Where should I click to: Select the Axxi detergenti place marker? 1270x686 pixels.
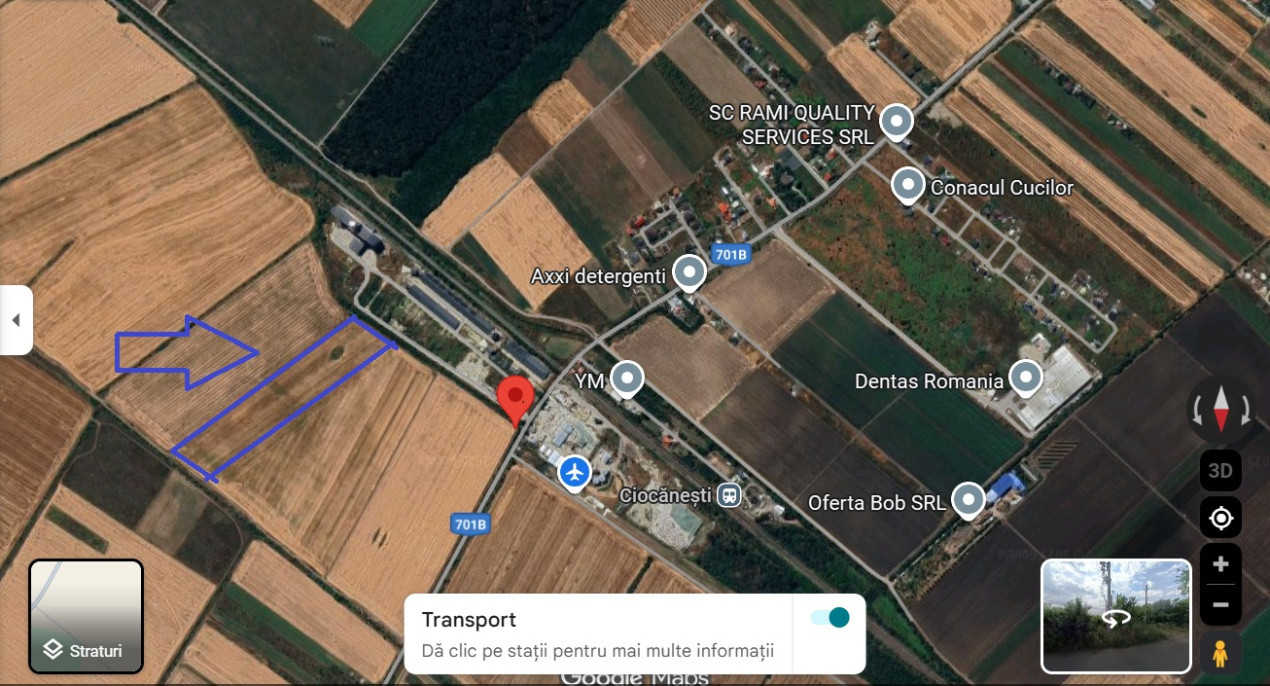689,272
